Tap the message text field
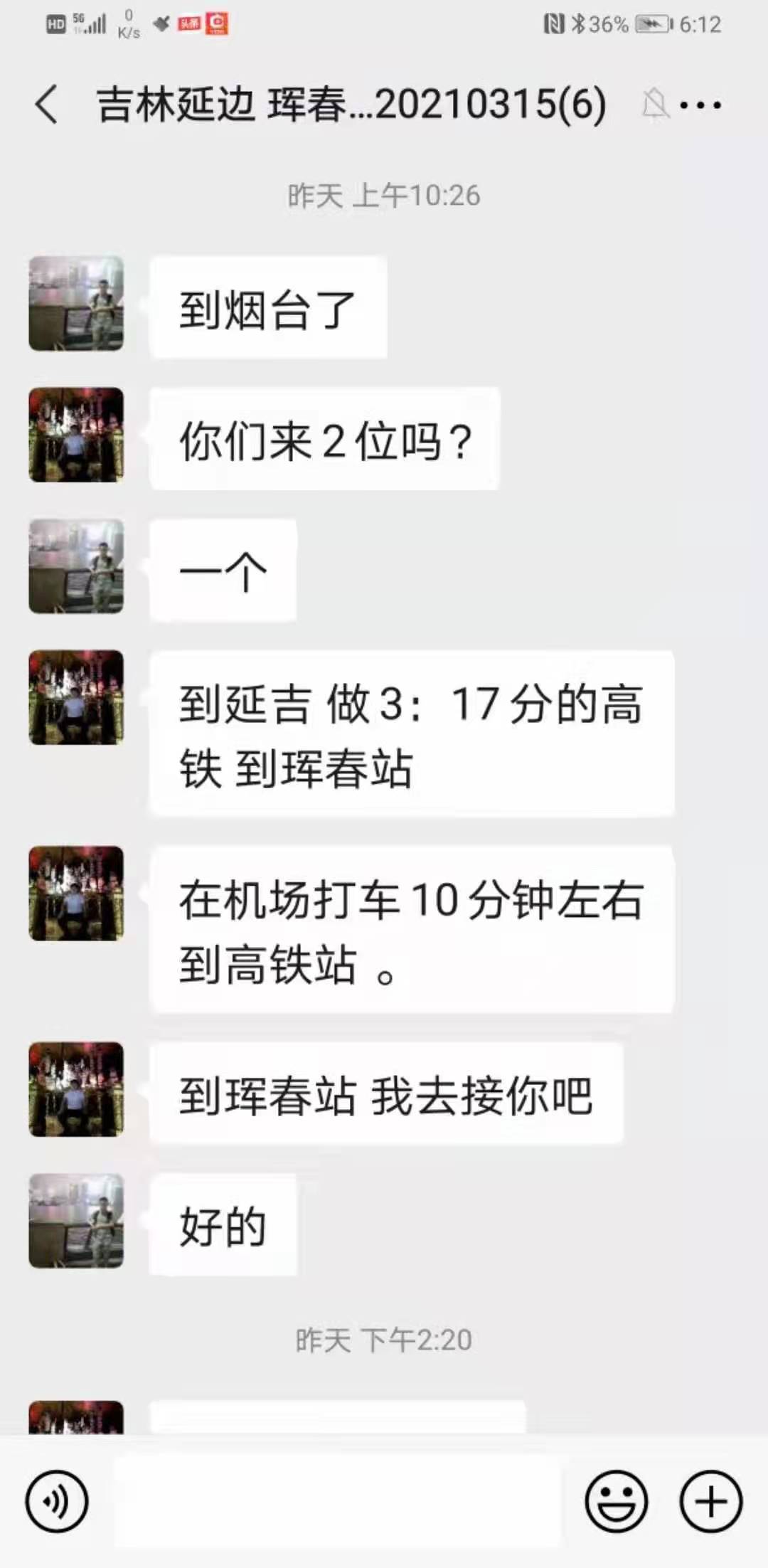This screenshot has height=1568, width=768. [338, 1501]
